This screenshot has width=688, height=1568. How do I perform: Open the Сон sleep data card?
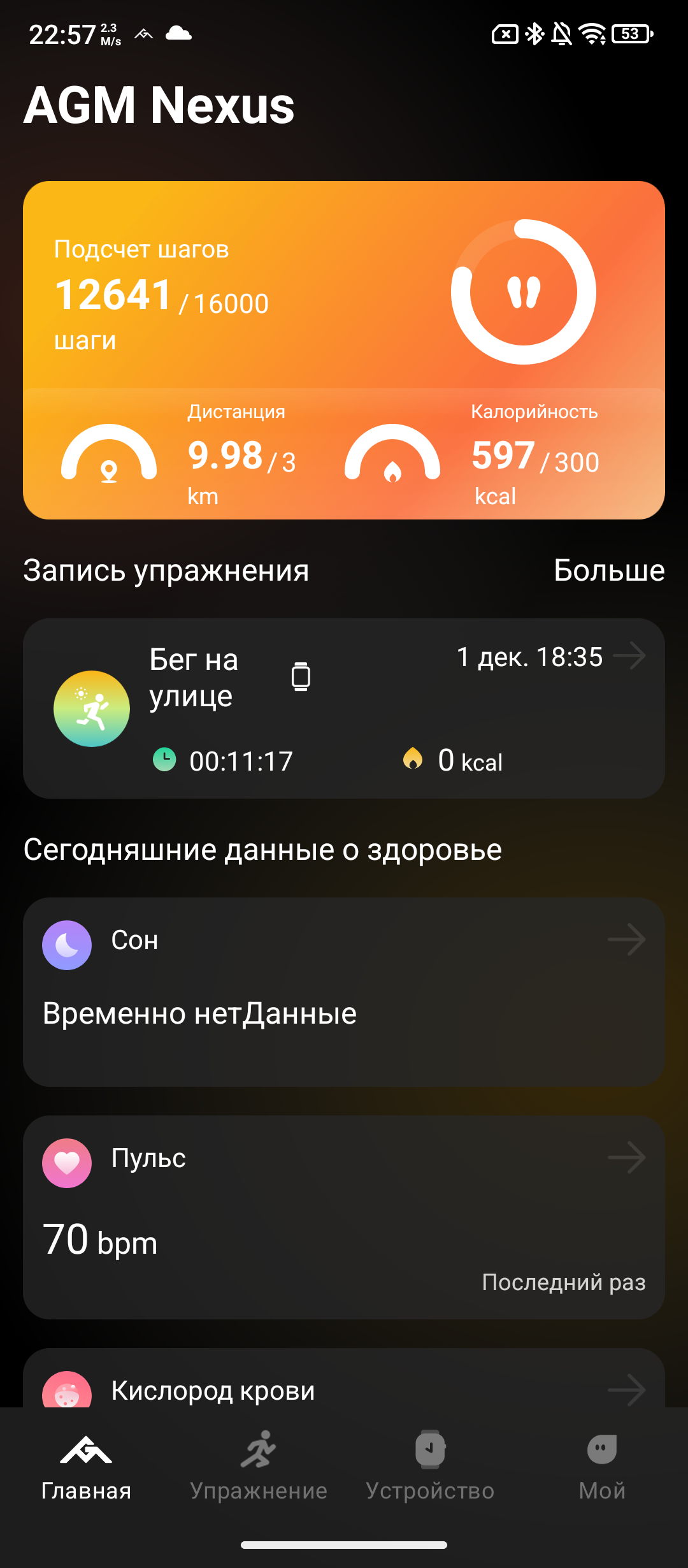[x=344, y=991]
